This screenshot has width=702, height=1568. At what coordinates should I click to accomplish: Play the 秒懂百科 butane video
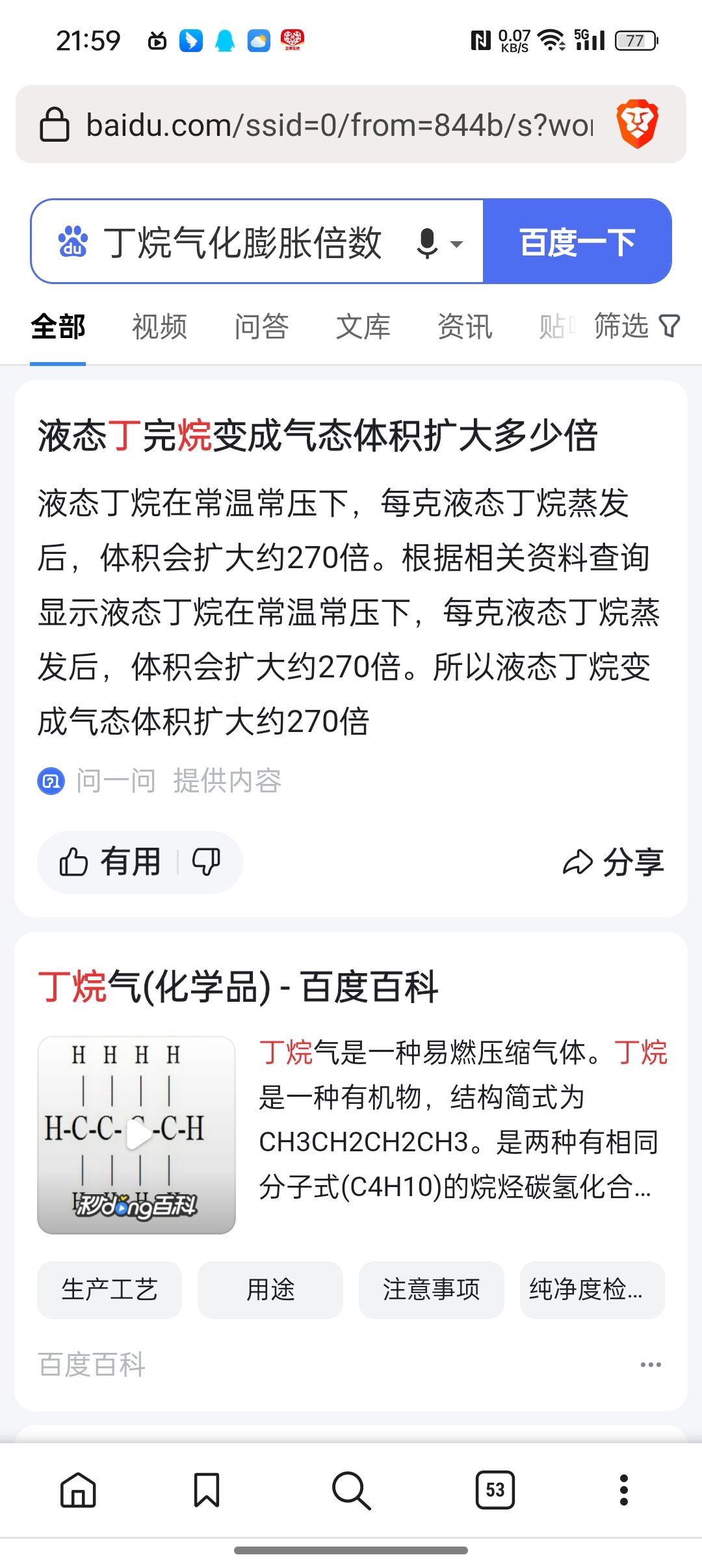click(x=136, y=1135)
